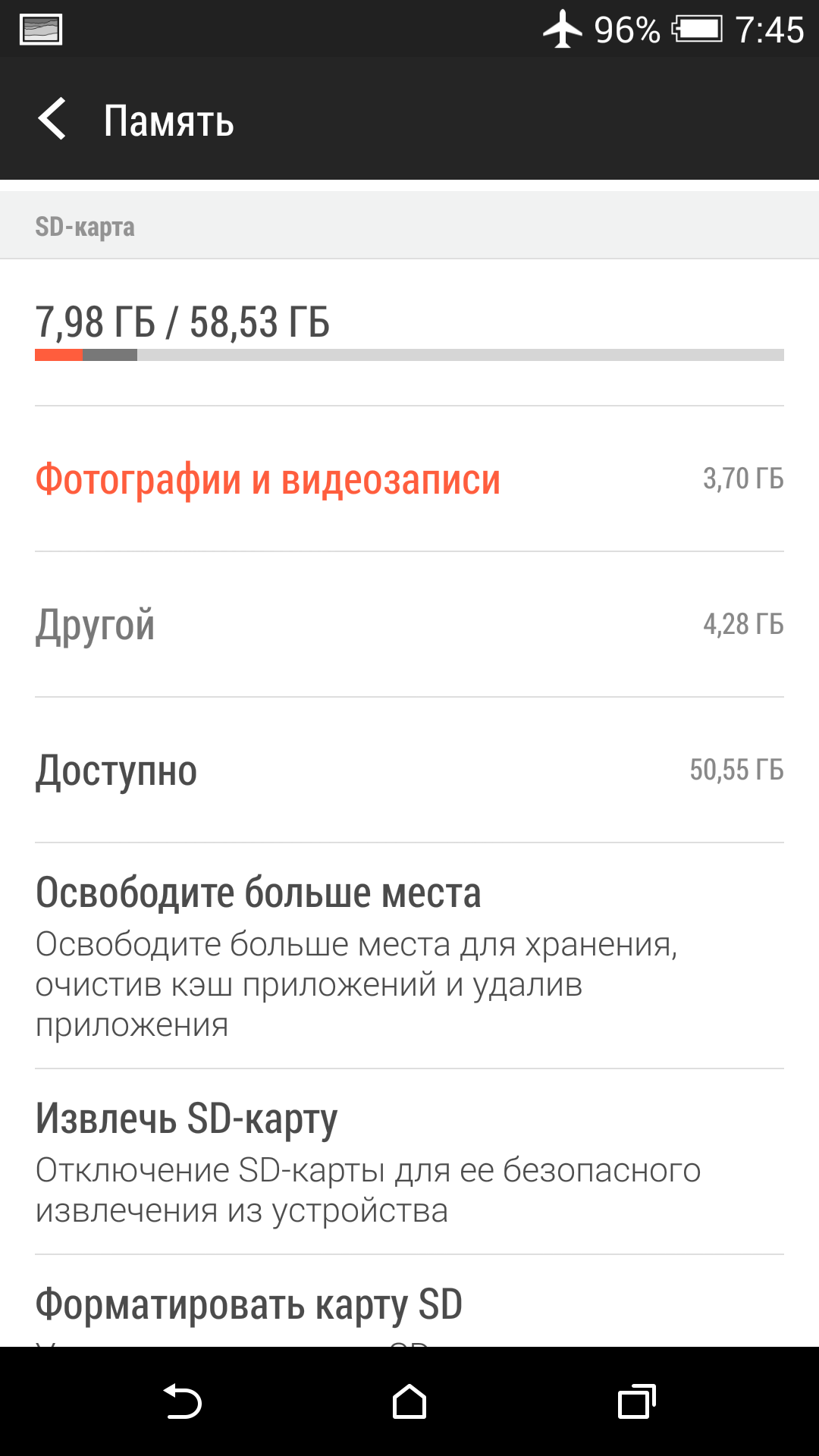
Task: Open Освободите больше места option
Action: click(x=409, y=956)
